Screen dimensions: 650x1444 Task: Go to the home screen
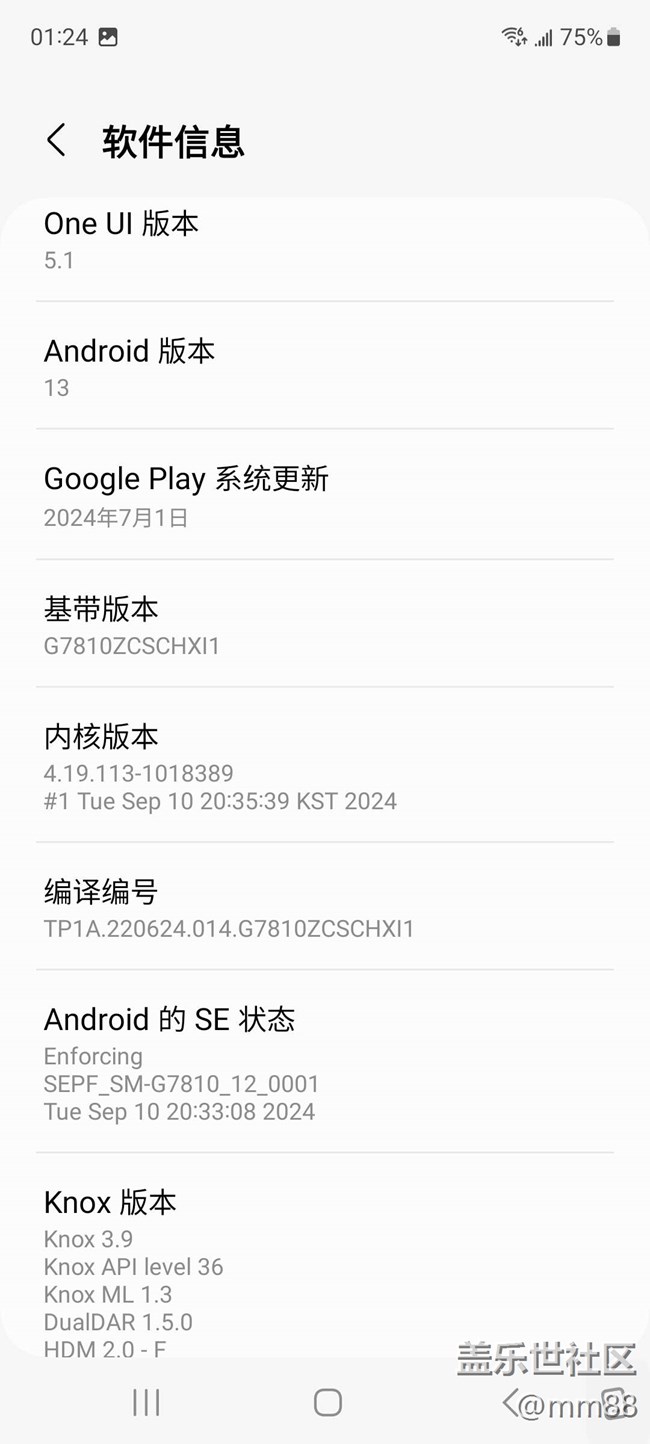coord(327,1402)
